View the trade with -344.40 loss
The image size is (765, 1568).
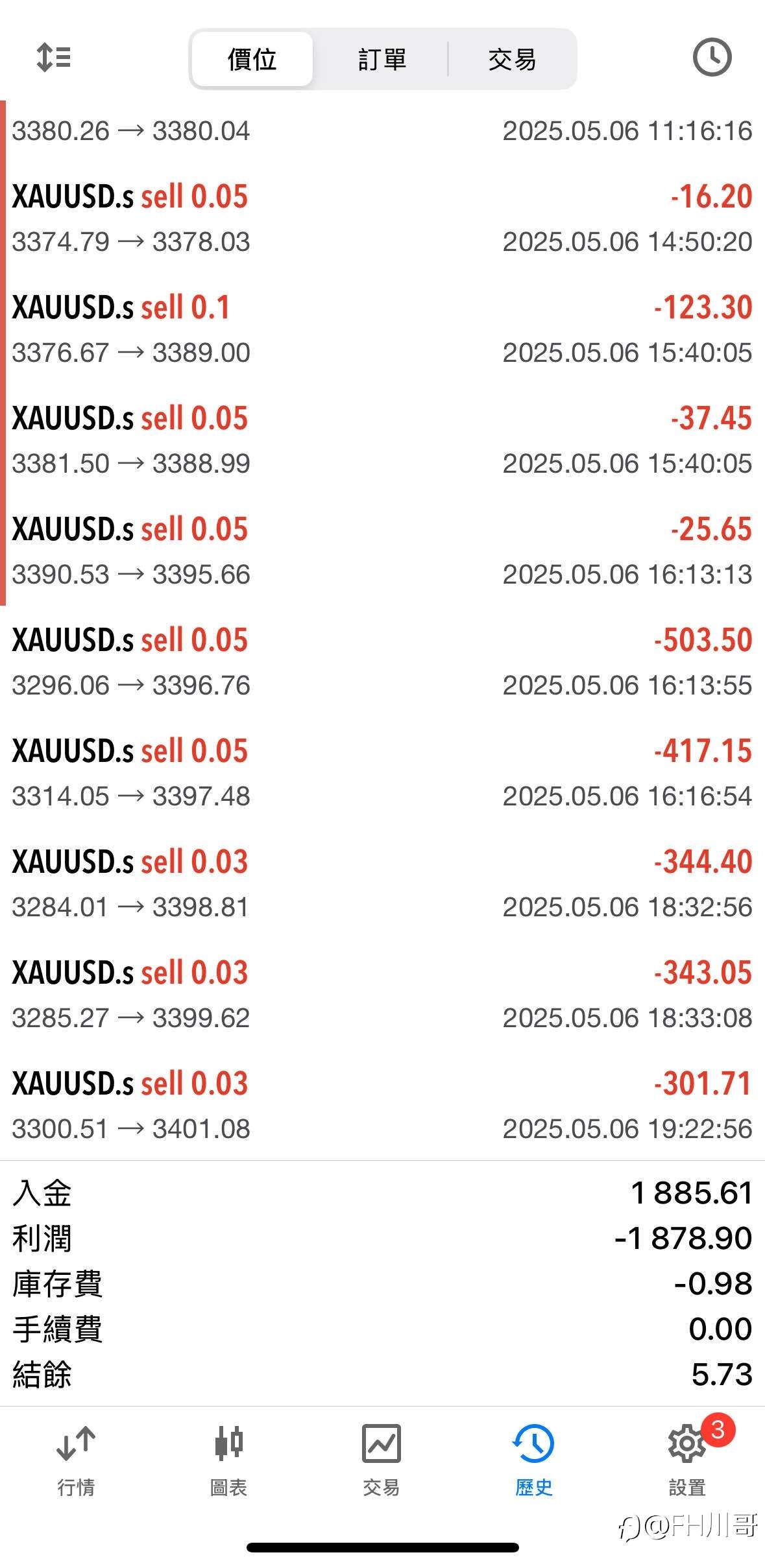[382, 884]
